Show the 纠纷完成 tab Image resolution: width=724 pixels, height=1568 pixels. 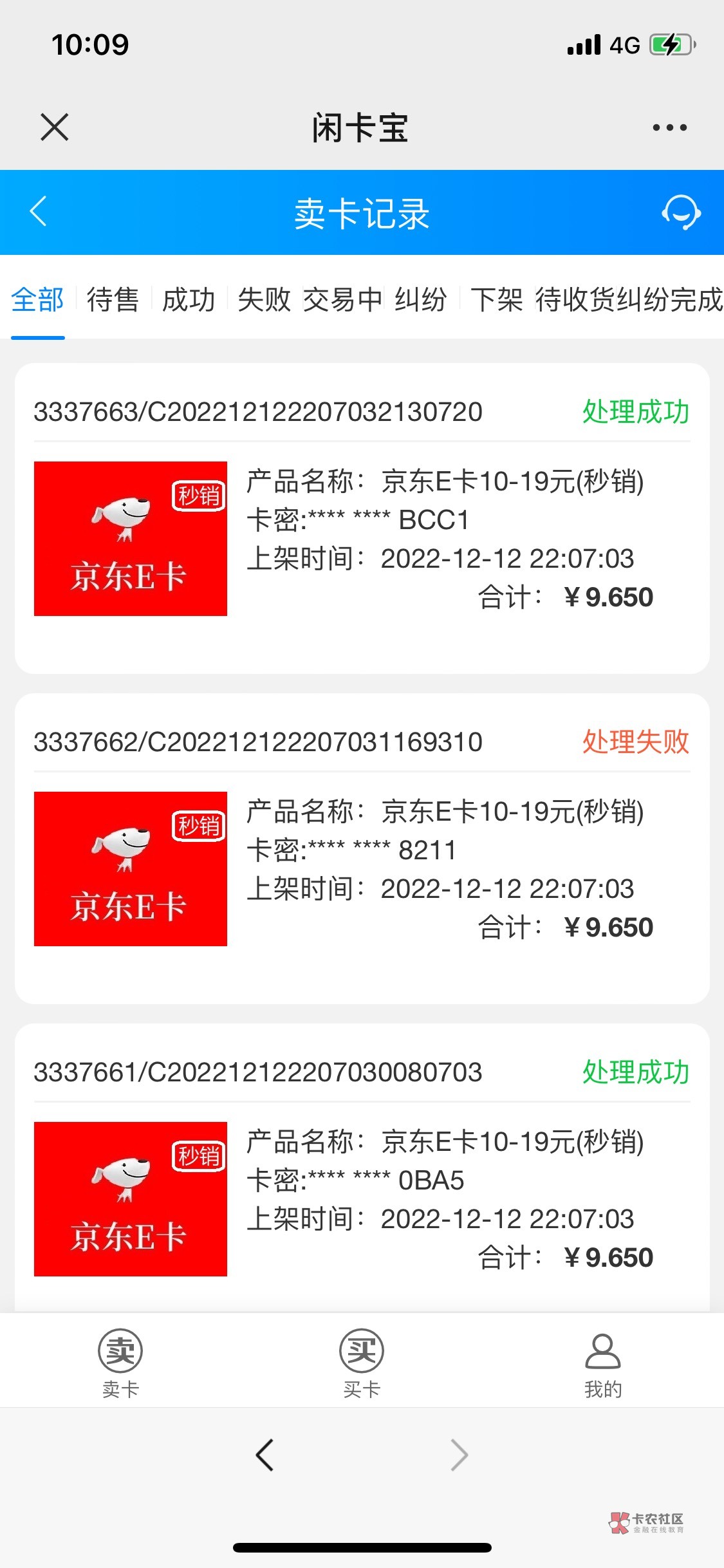pos(671,300)
